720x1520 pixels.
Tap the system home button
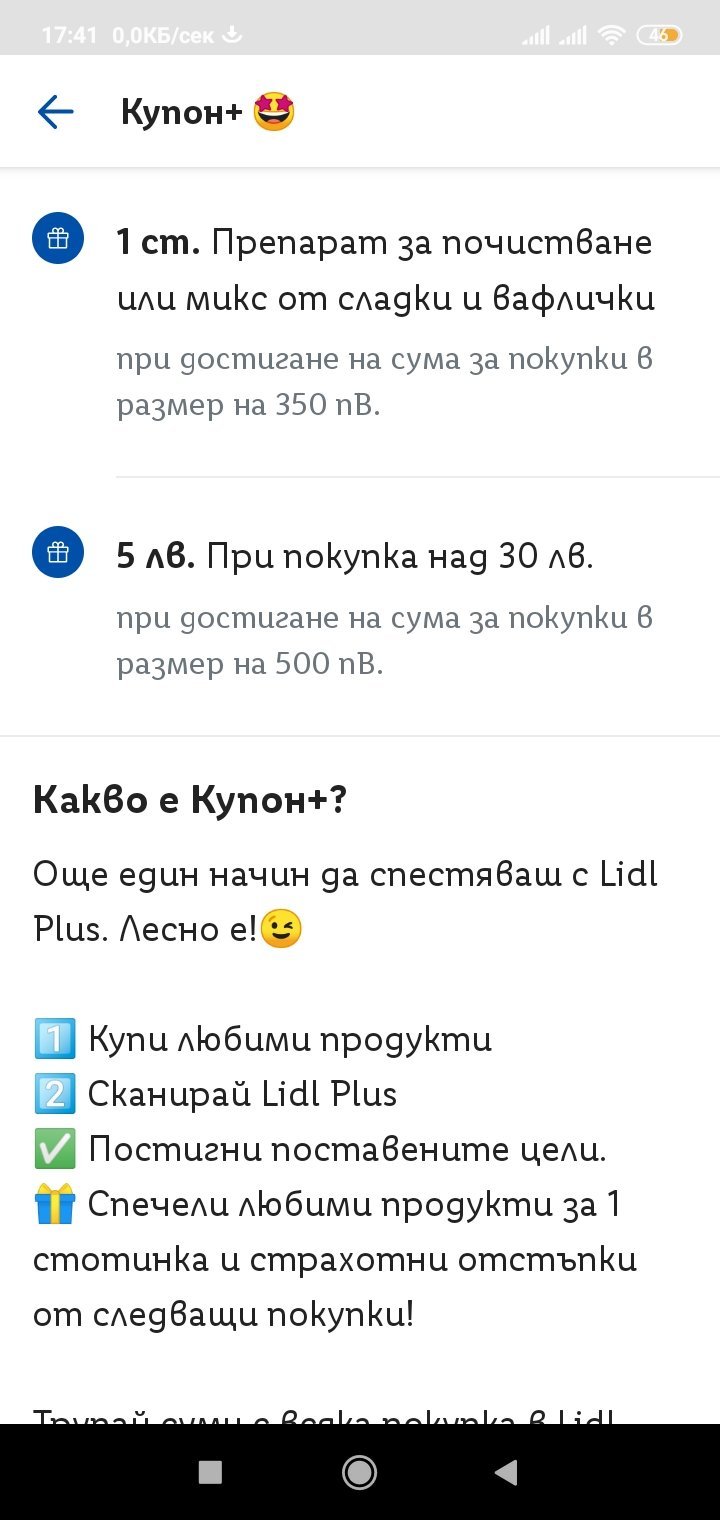pos(359,1471)
